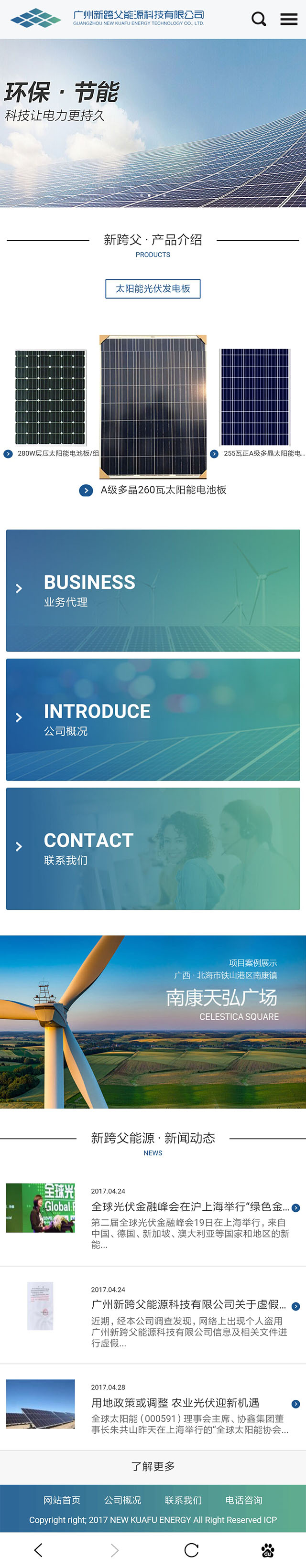Open the search icon in header

[x=259, y=19]
